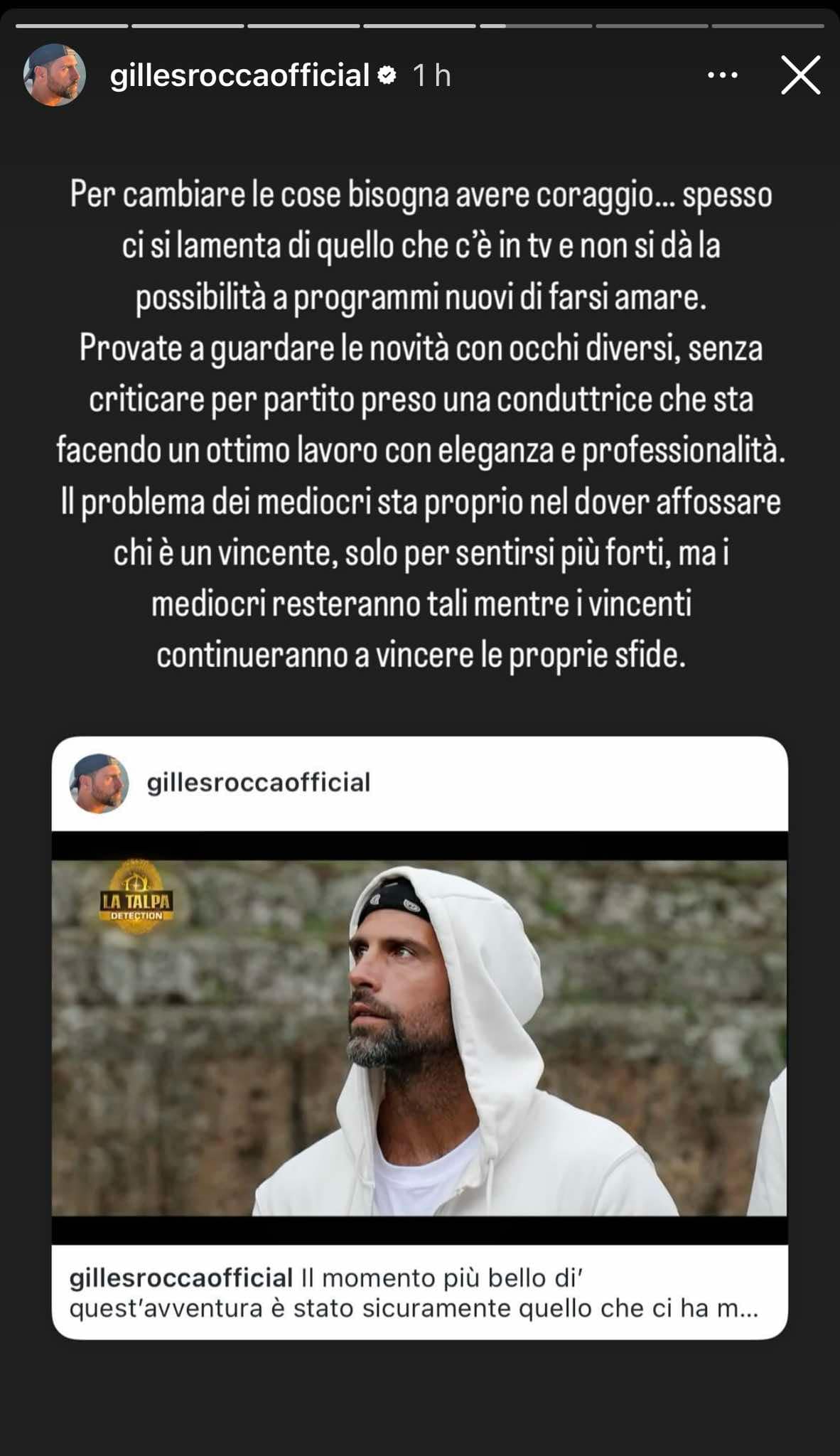Open the story options menu
This screenshot has height=1456, width=840.
tap(722, 75)
